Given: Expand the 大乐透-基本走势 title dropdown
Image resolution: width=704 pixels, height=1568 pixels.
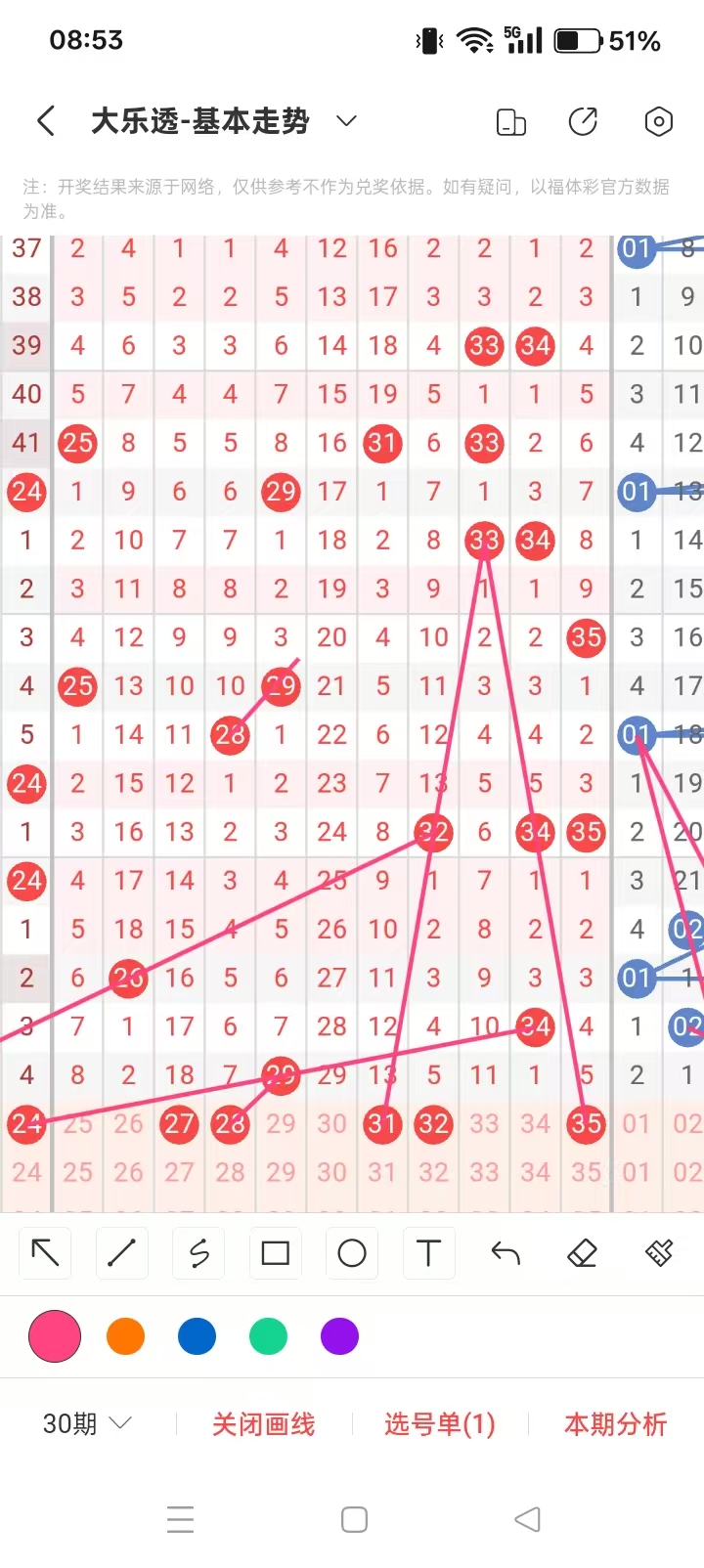Looking at the screenshot, I should [x=346, y=121].
